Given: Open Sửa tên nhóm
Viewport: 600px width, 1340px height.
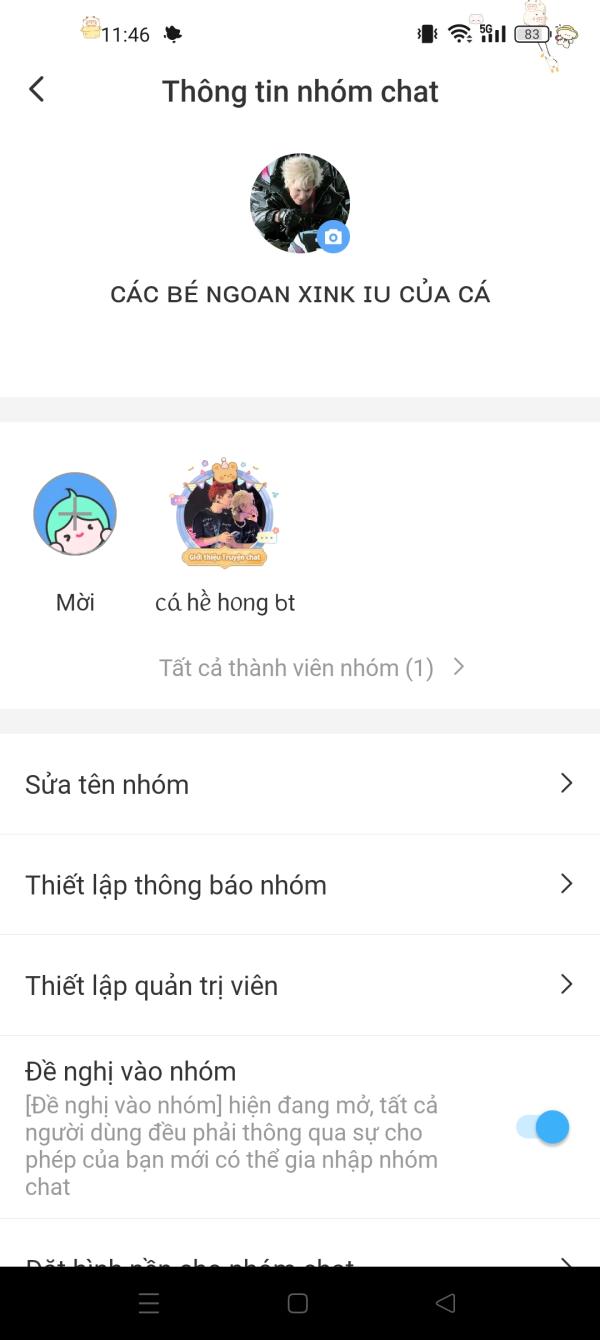Looking at the screenshot, I should pyautogui.click(x=300, y=784).
